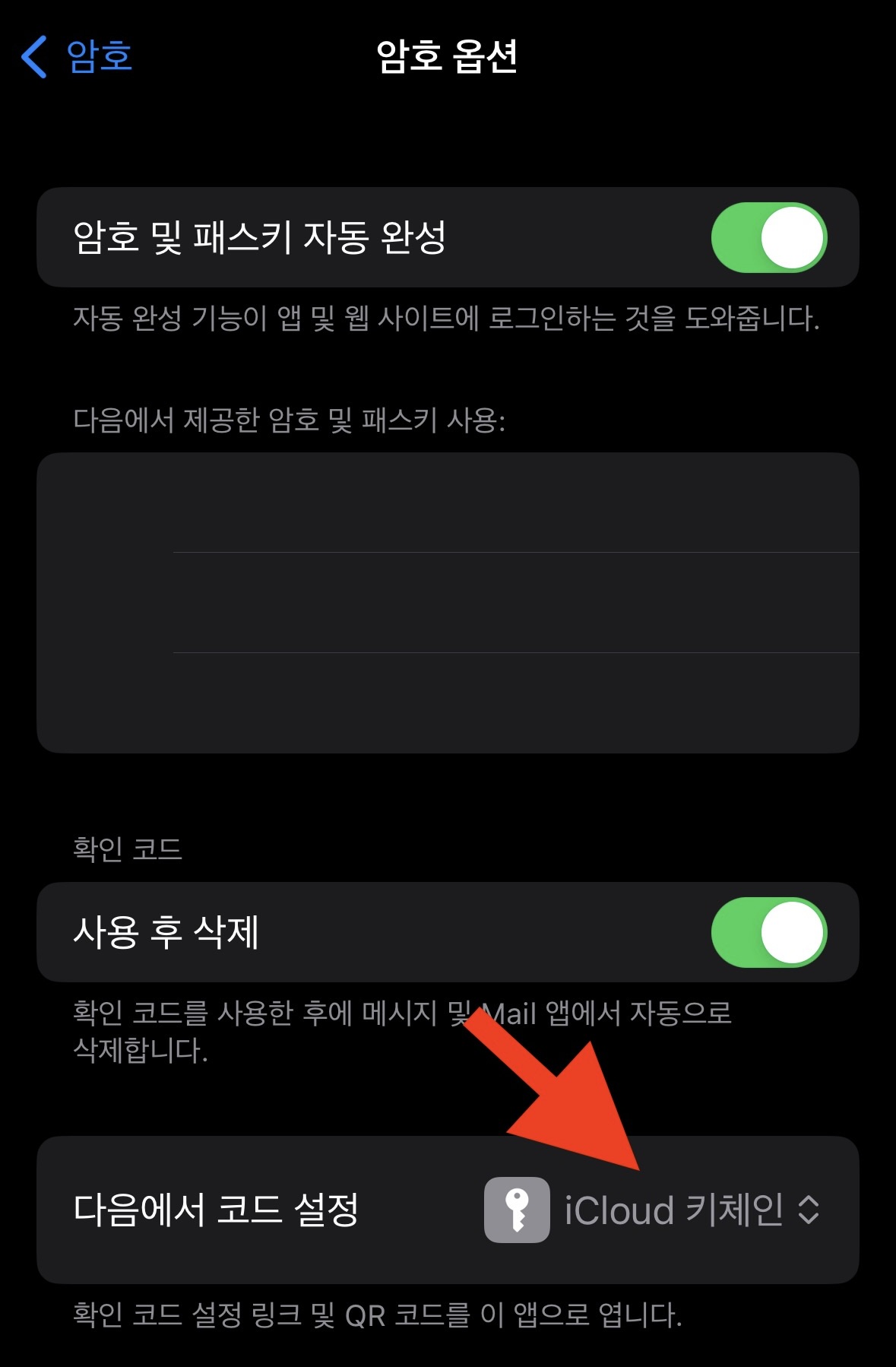Toggle 암호 및 패스키 자동 완성 switch

768,237
